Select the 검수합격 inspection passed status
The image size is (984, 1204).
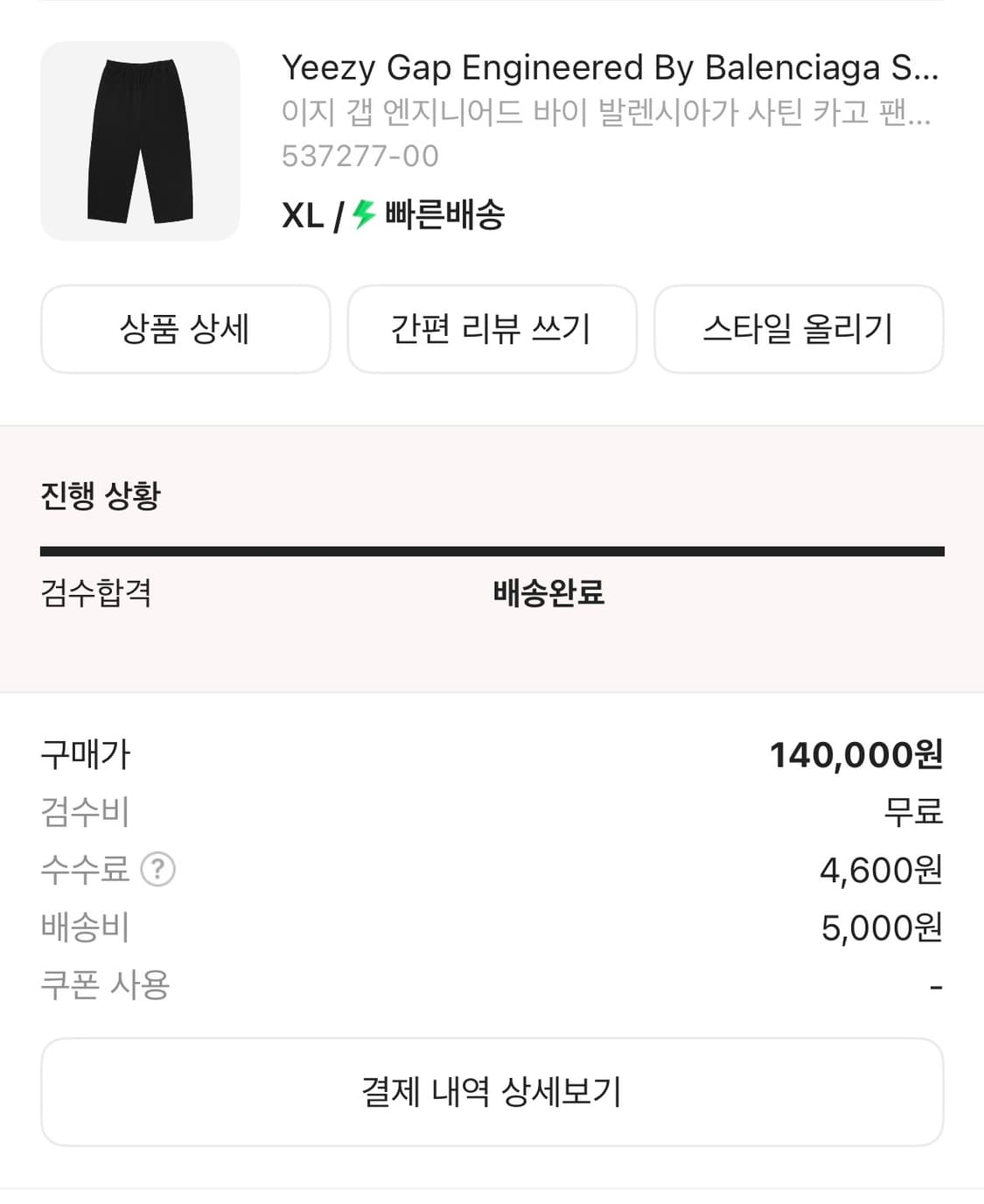96,594
